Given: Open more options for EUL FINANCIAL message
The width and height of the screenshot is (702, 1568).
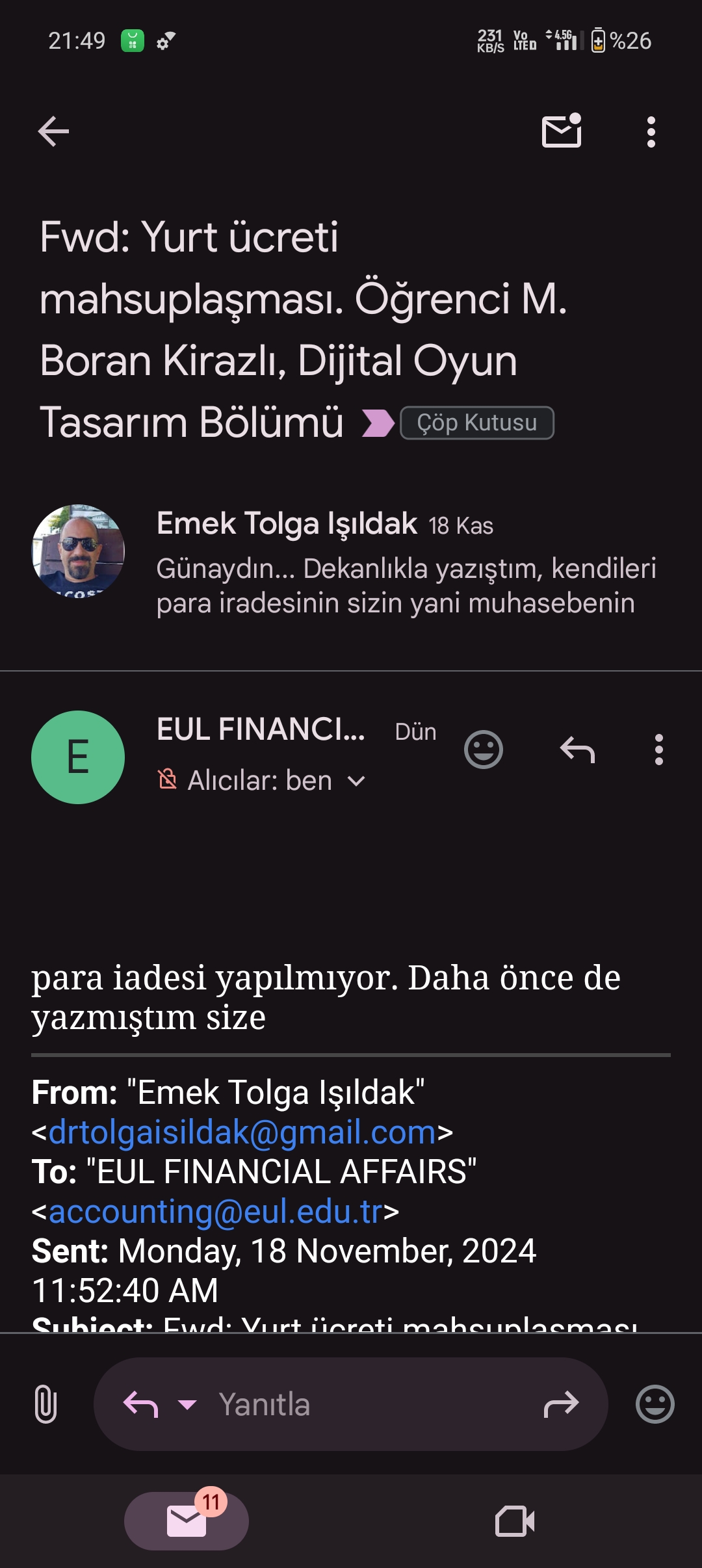Looking at the screenshot, I should (x=658, y=750).
